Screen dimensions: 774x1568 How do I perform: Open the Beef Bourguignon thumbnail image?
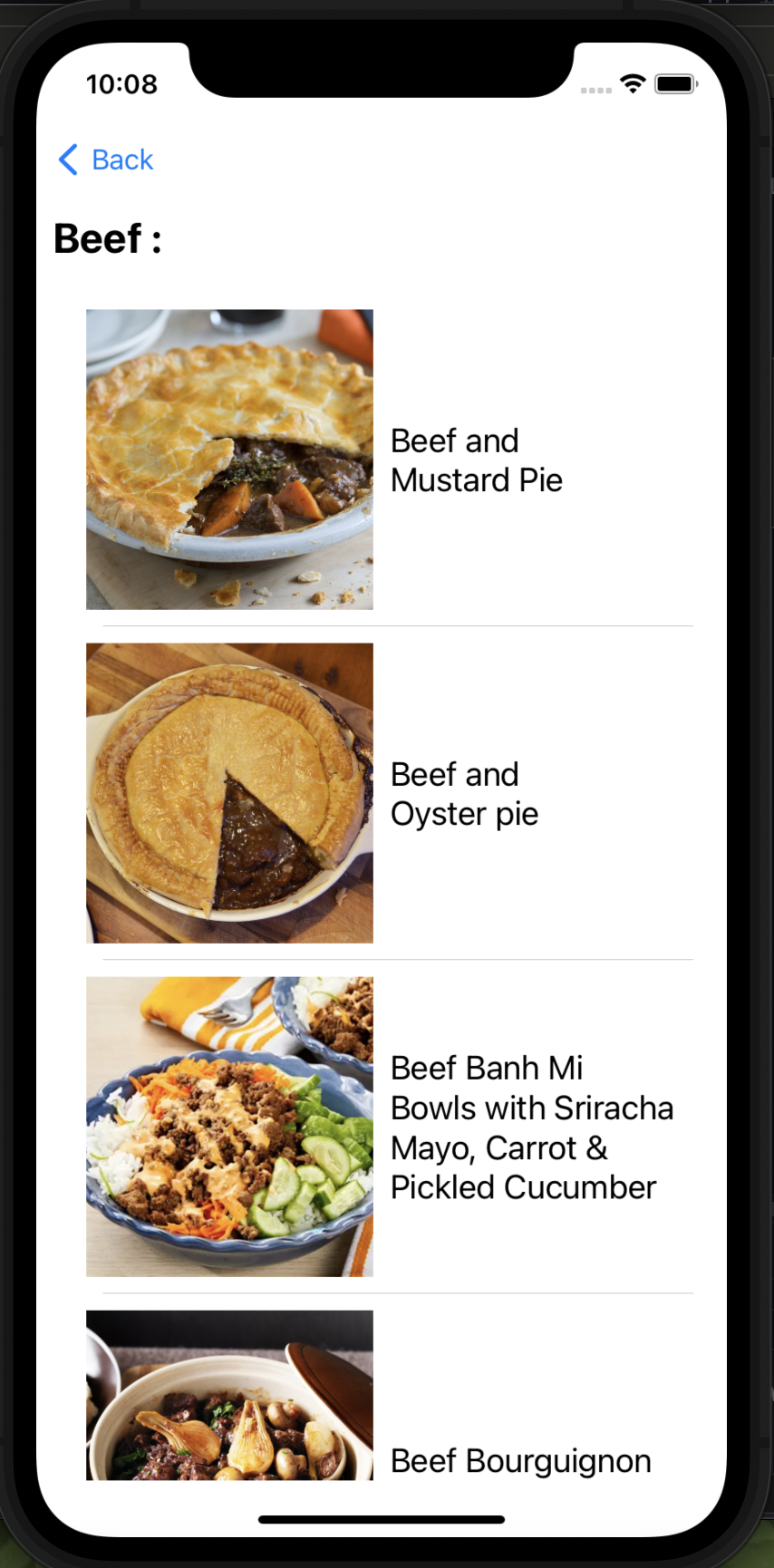point(228,1395)
